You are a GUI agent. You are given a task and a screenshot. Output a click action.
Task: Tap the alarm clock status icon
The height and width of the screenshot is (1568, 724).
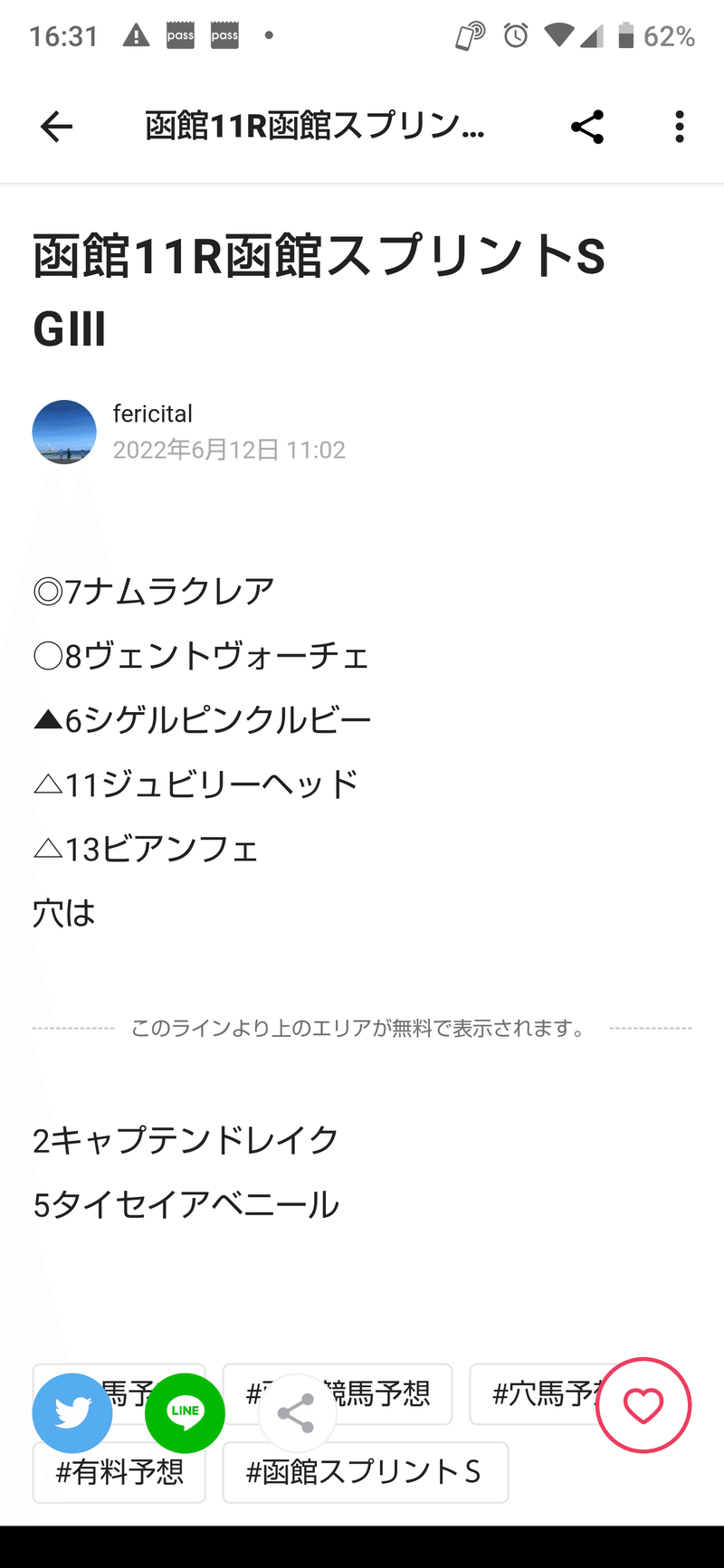point(517,34)
